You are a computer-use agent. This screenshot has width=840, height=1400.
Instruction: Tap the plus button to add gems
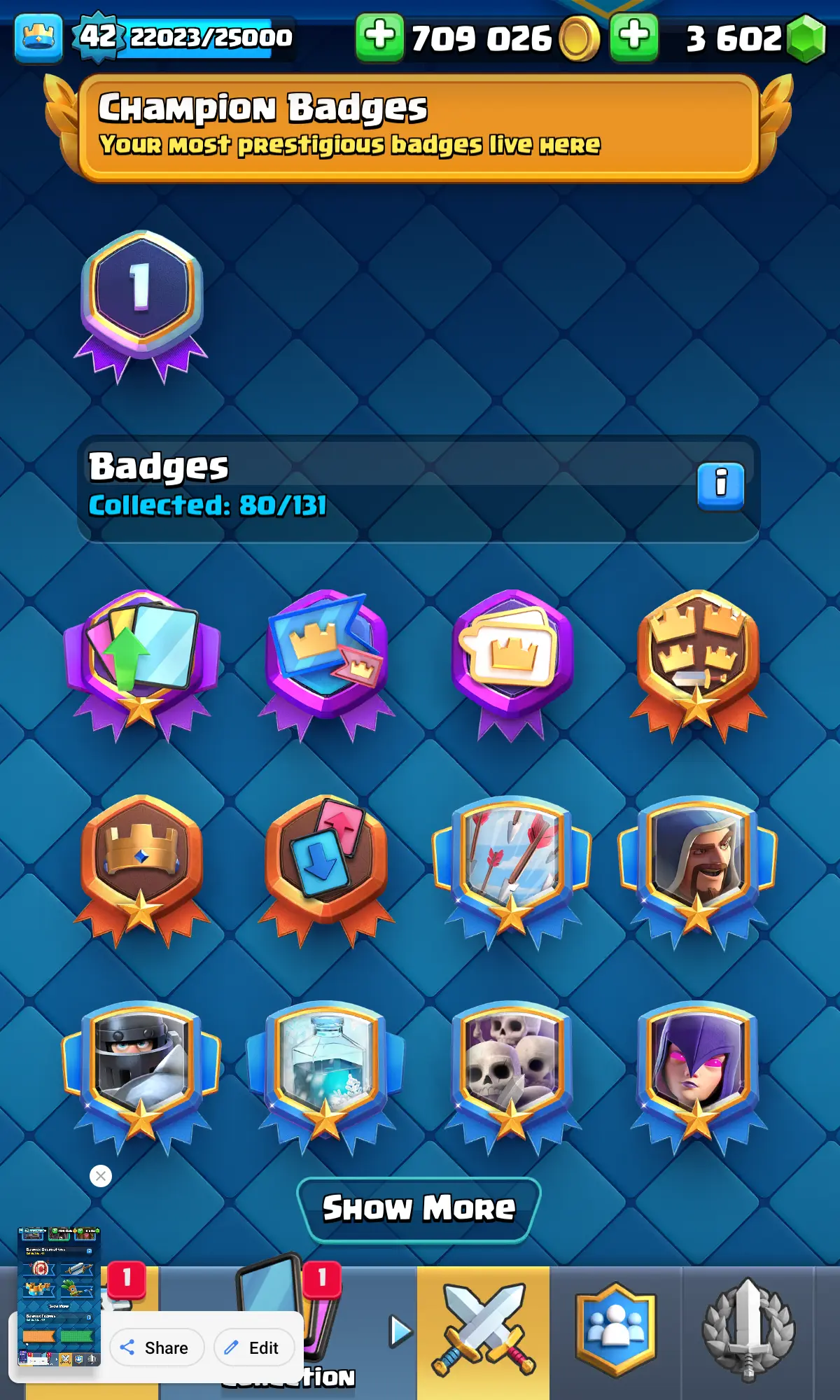click(x=634, y=36)
